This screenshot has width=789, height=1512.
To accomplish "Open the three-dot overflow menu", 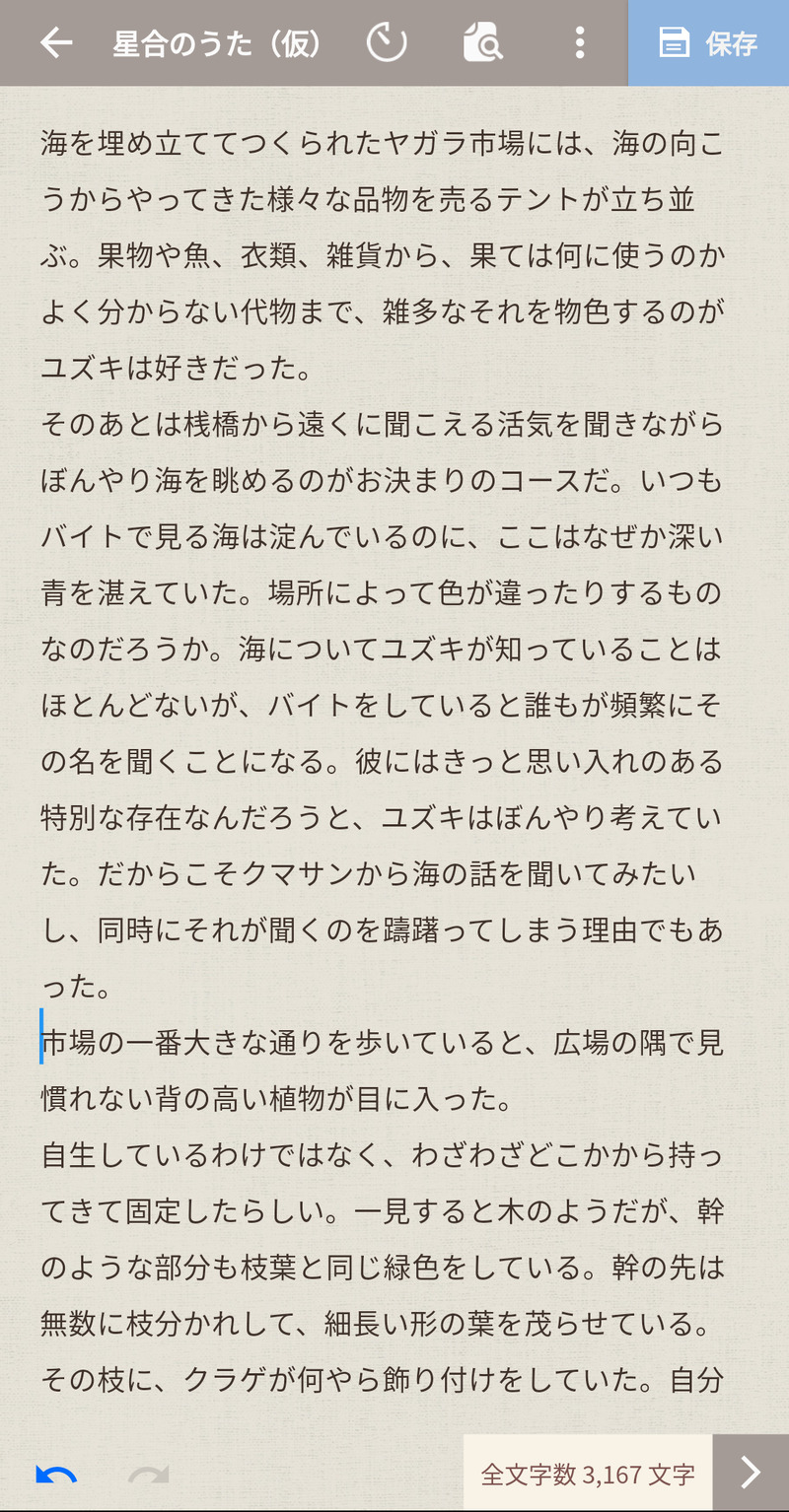I will [x=580, y=43].
